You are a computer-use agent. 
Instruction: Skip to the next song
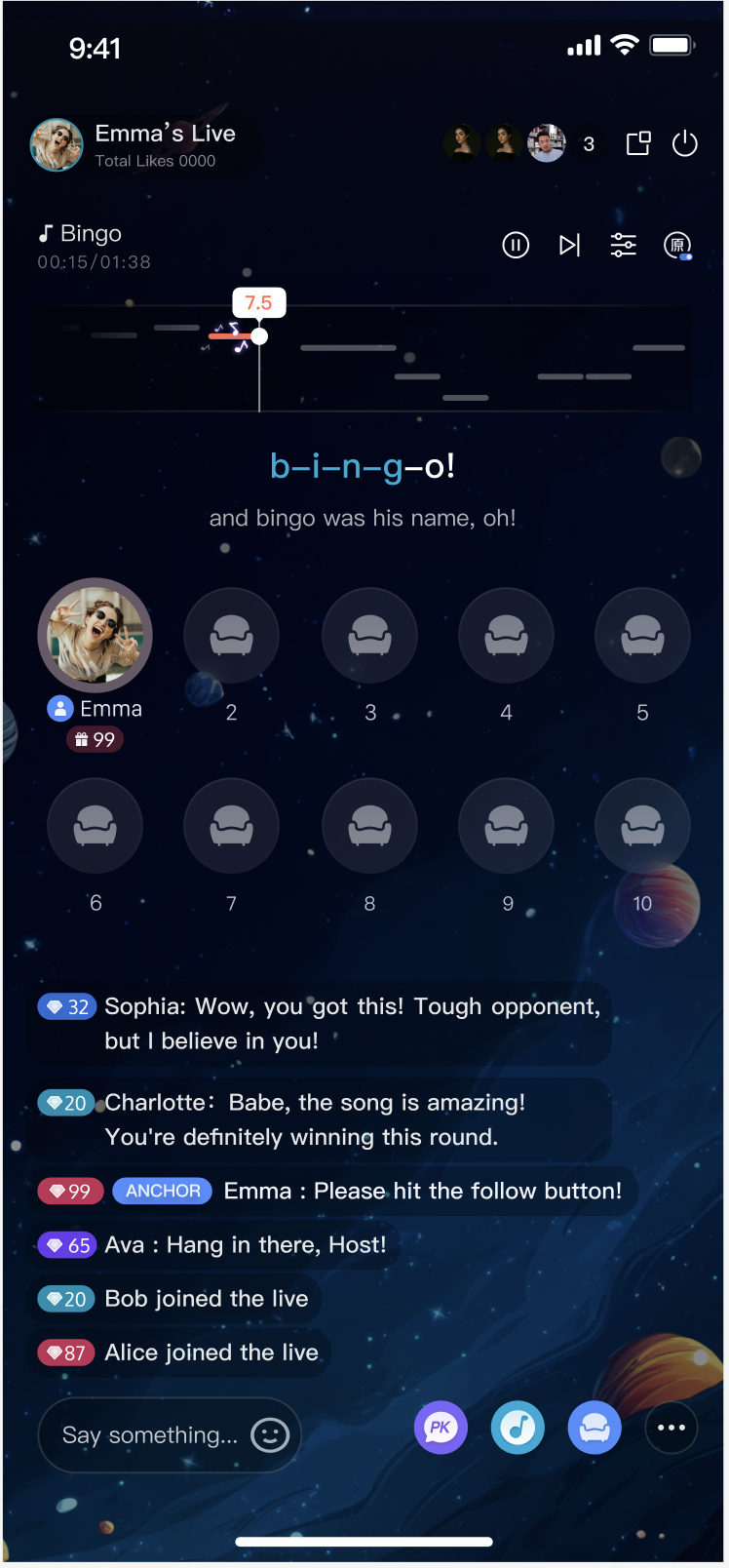[x=570, y=245]
